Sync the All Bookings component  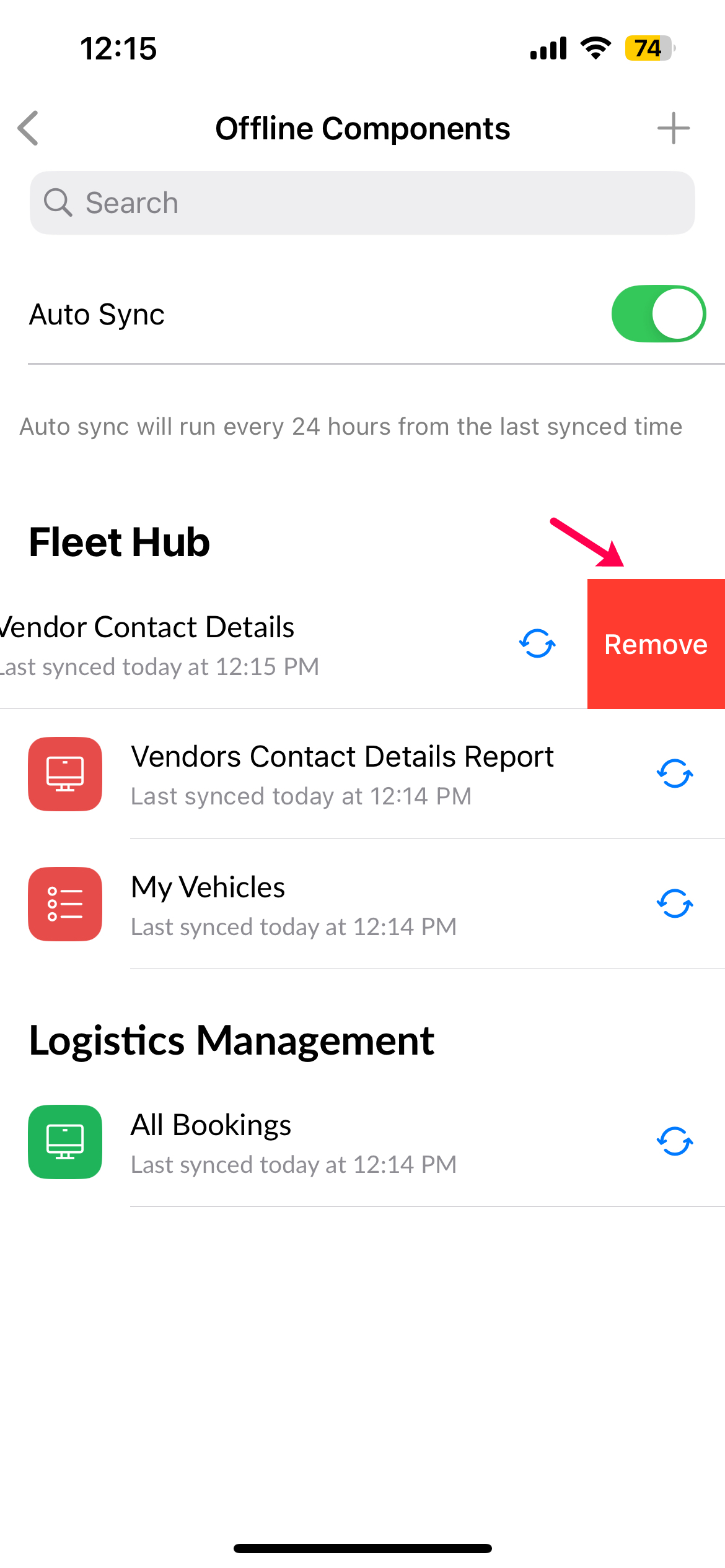pos(675,1142)
